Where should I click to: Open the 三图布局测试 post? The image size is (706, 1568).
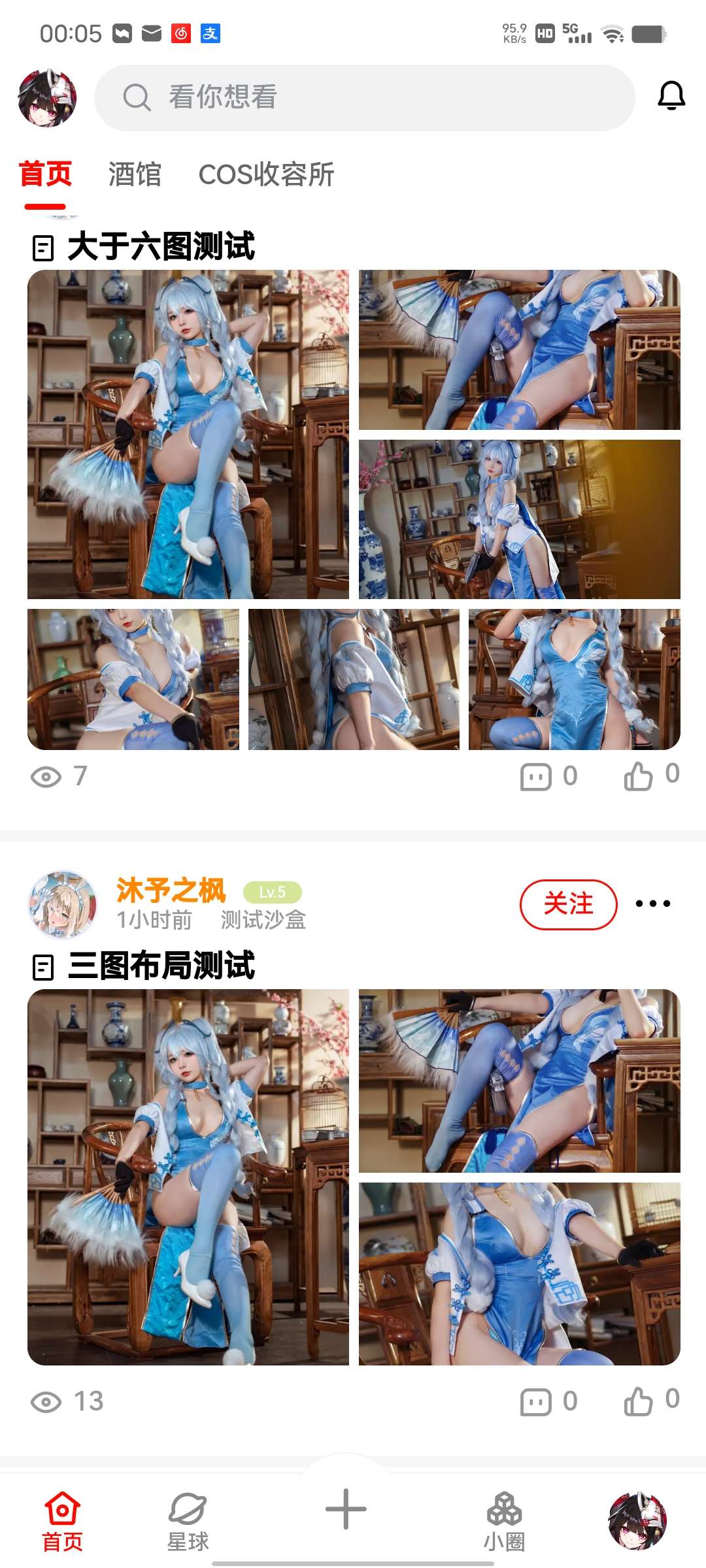point(161,966)
